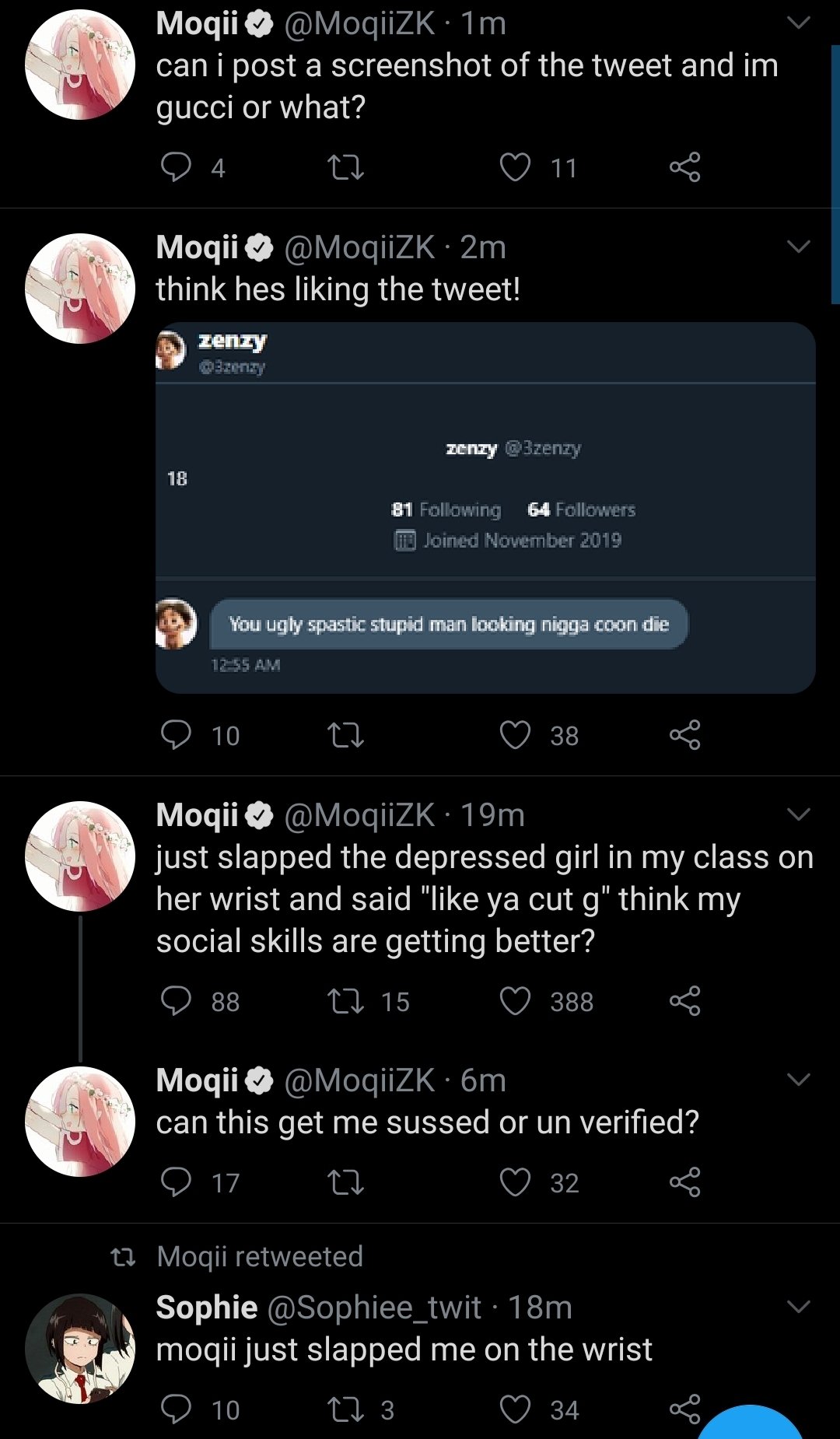Share the "gucci or what?" tweet
The height and width of the screenshot is (1439, 840).
pos(684,167)
